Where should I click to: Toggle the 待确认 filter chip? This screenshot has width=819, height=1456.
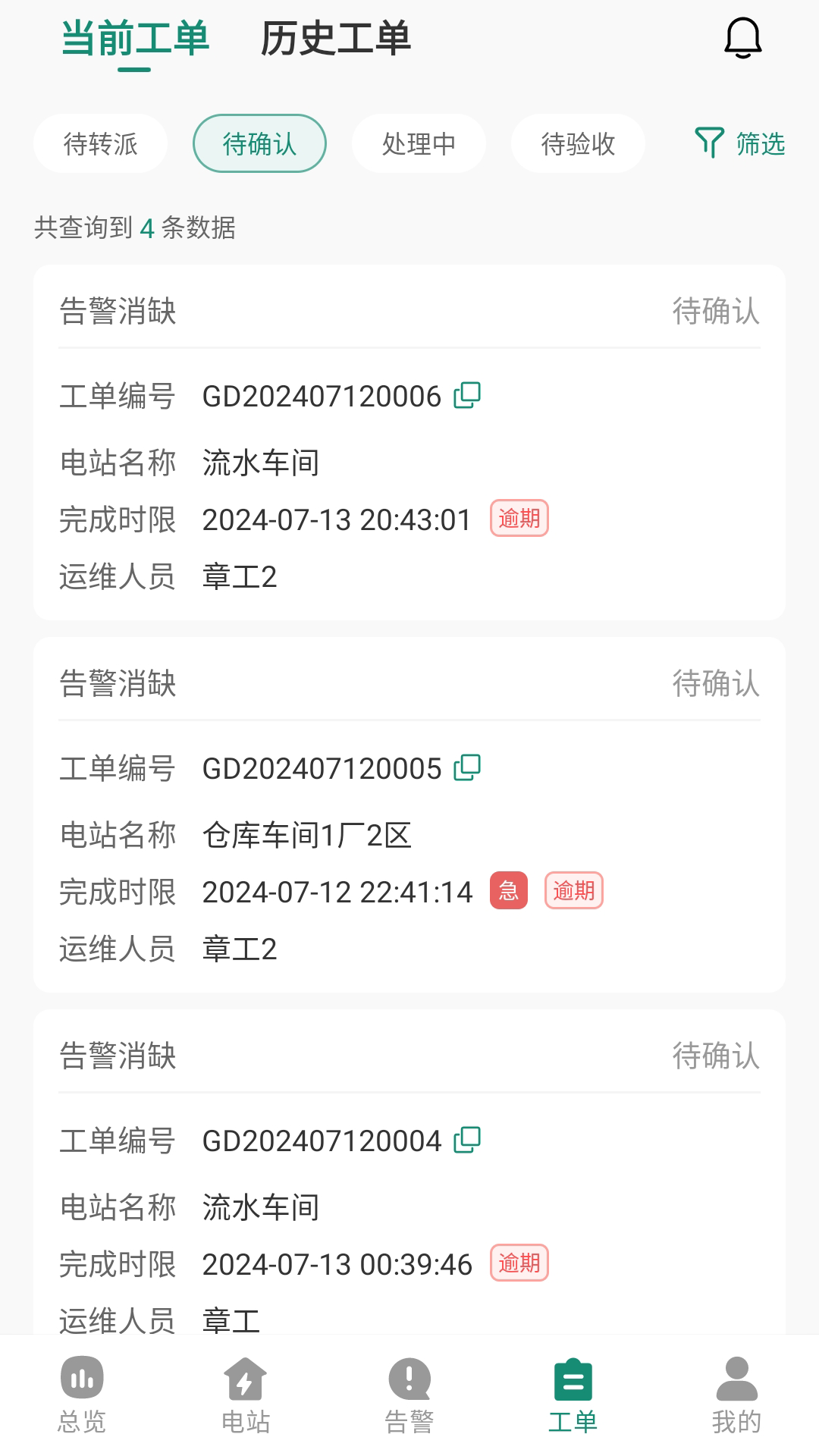(259, 143)
